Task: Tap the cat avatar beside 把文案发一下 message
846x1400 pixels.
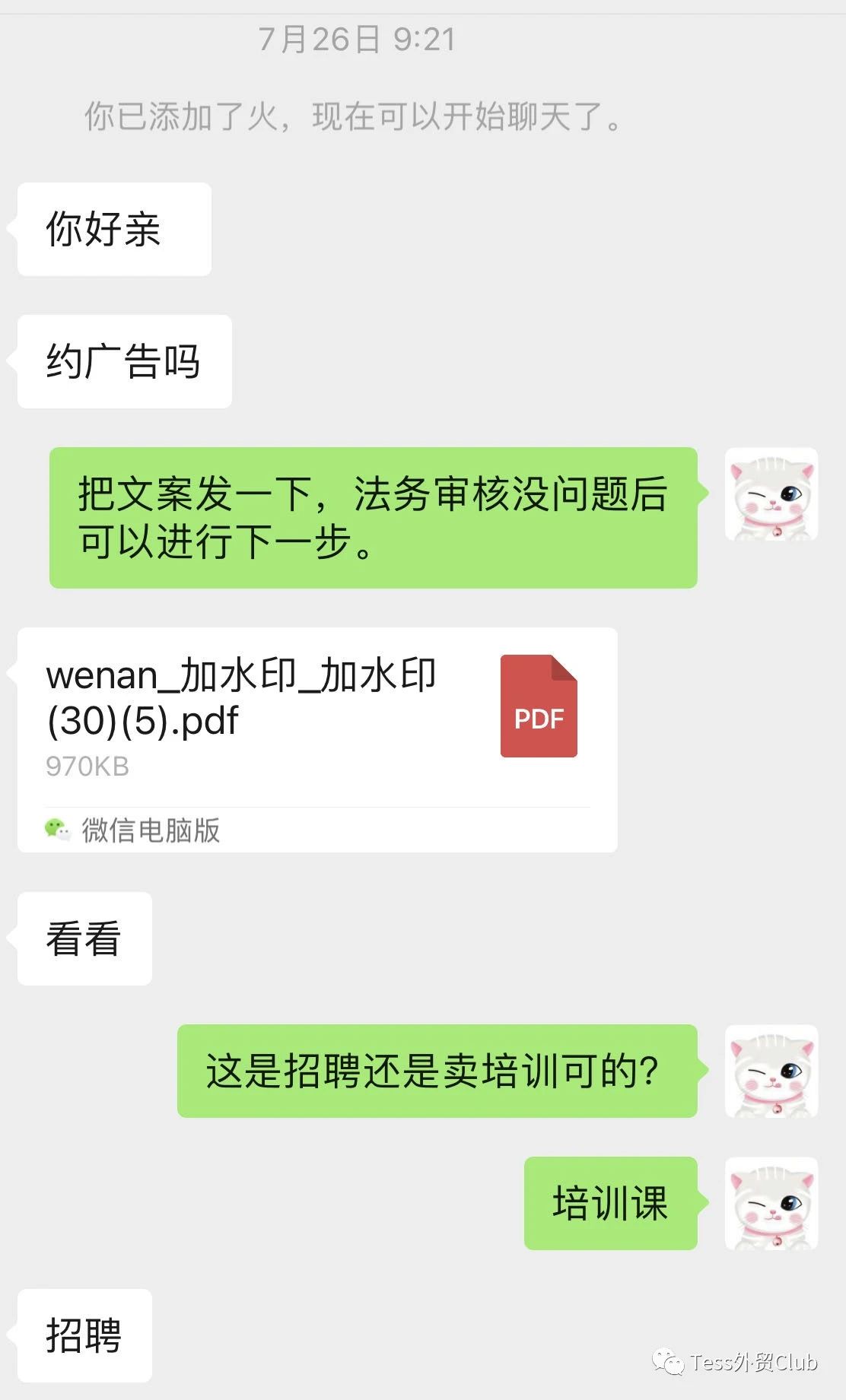Action: click(771, 494)
